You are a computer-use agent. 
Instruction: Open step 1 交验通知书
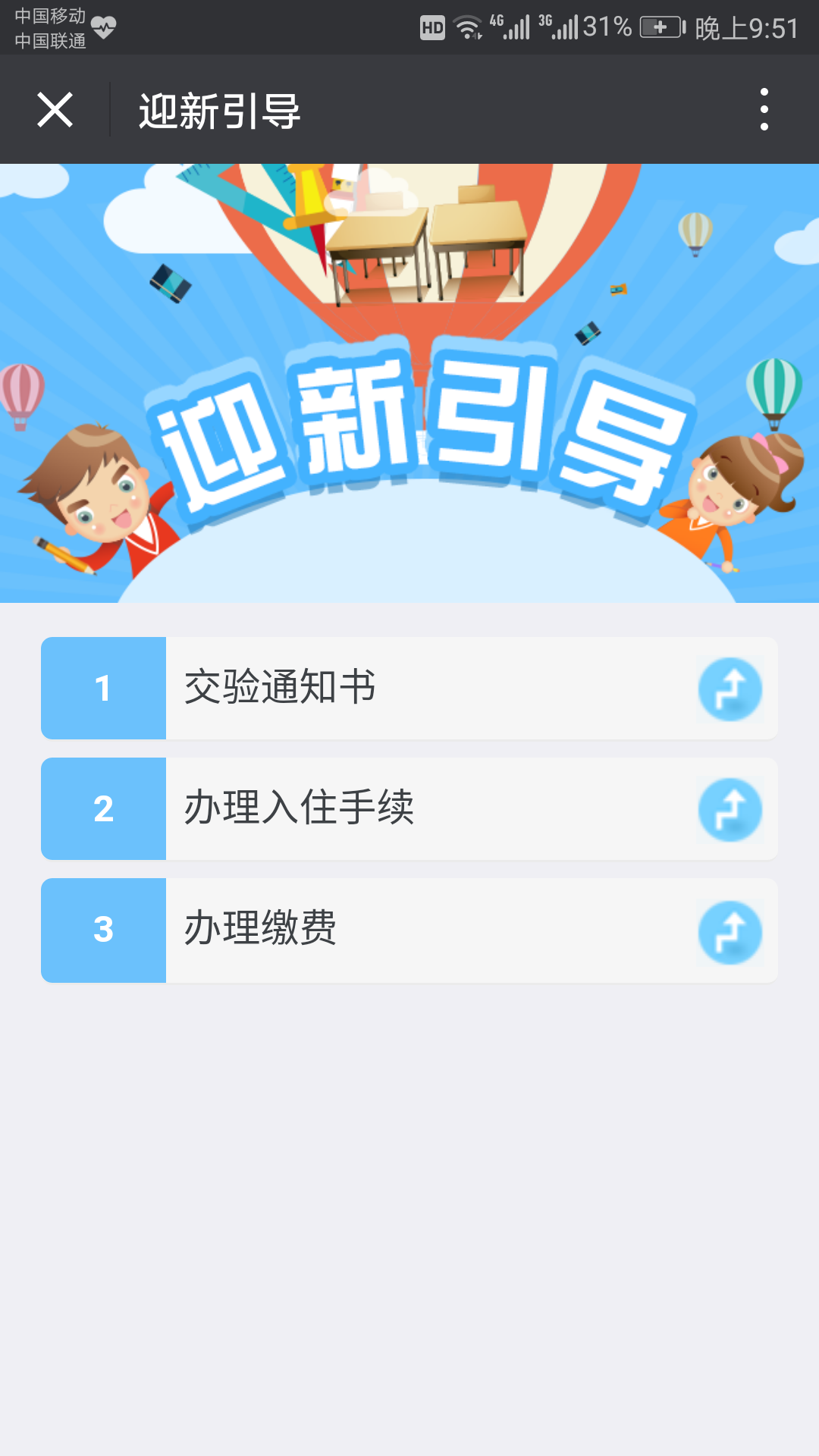point(409,688)
